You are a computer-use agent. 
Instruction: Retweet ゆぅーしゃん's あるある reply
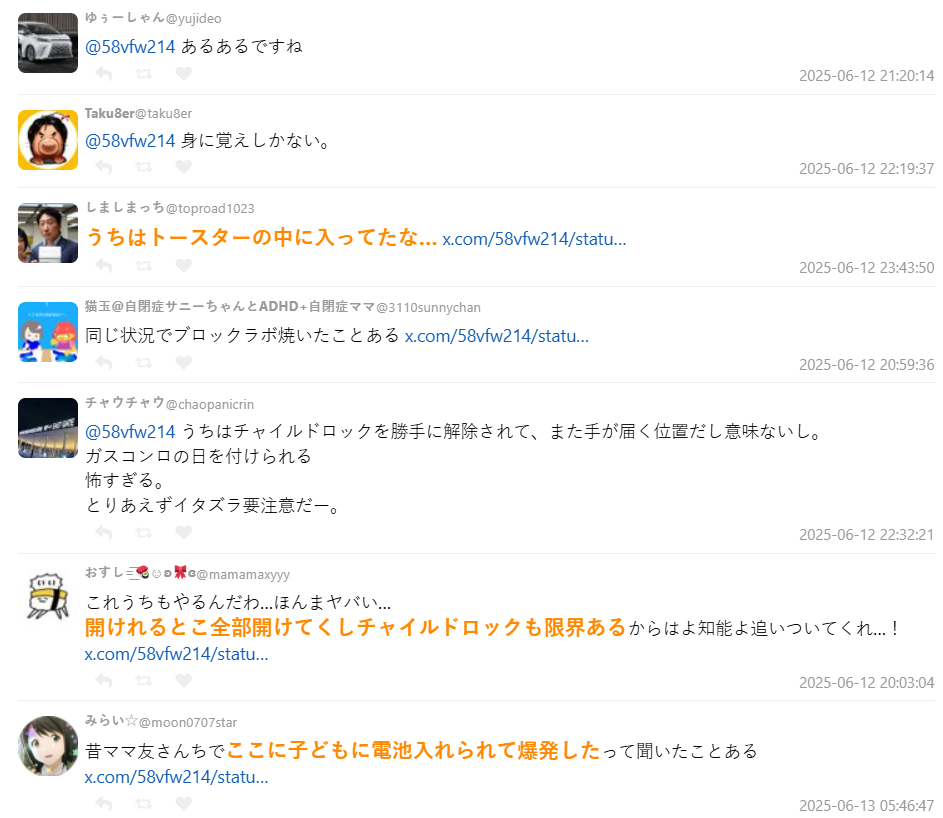tap(144, 74)
